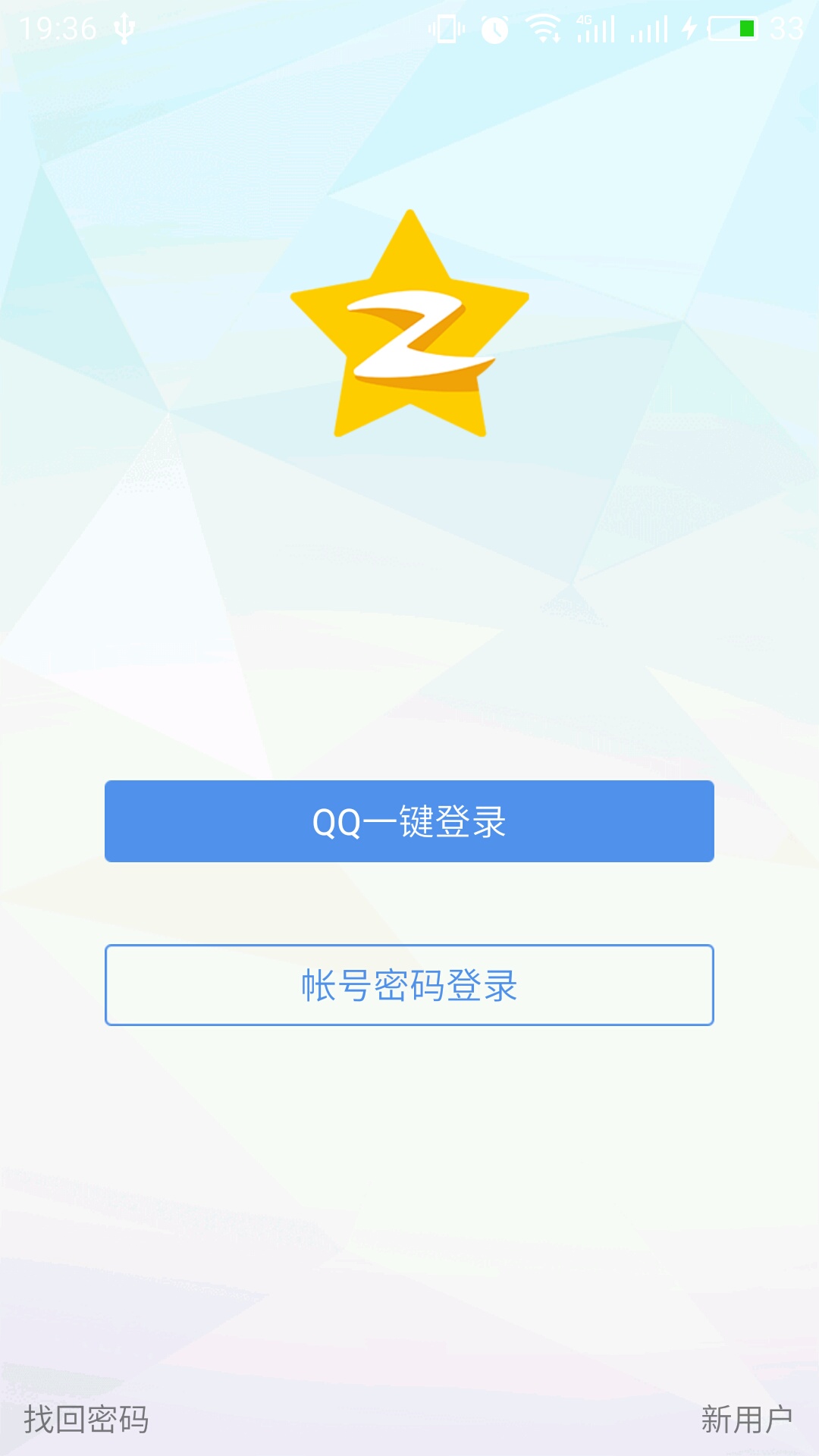819x1456 pixels.
Task: Register as 新用户
Action: click(746, 1419)
